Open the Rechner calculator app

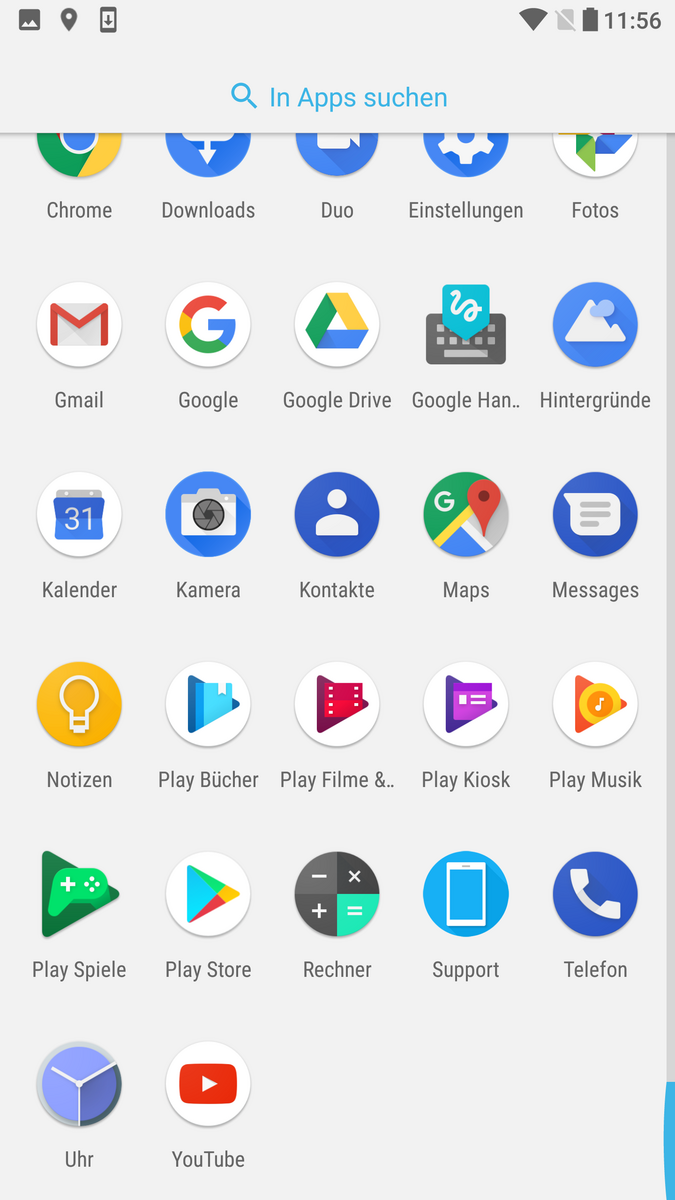click(337, 895)
